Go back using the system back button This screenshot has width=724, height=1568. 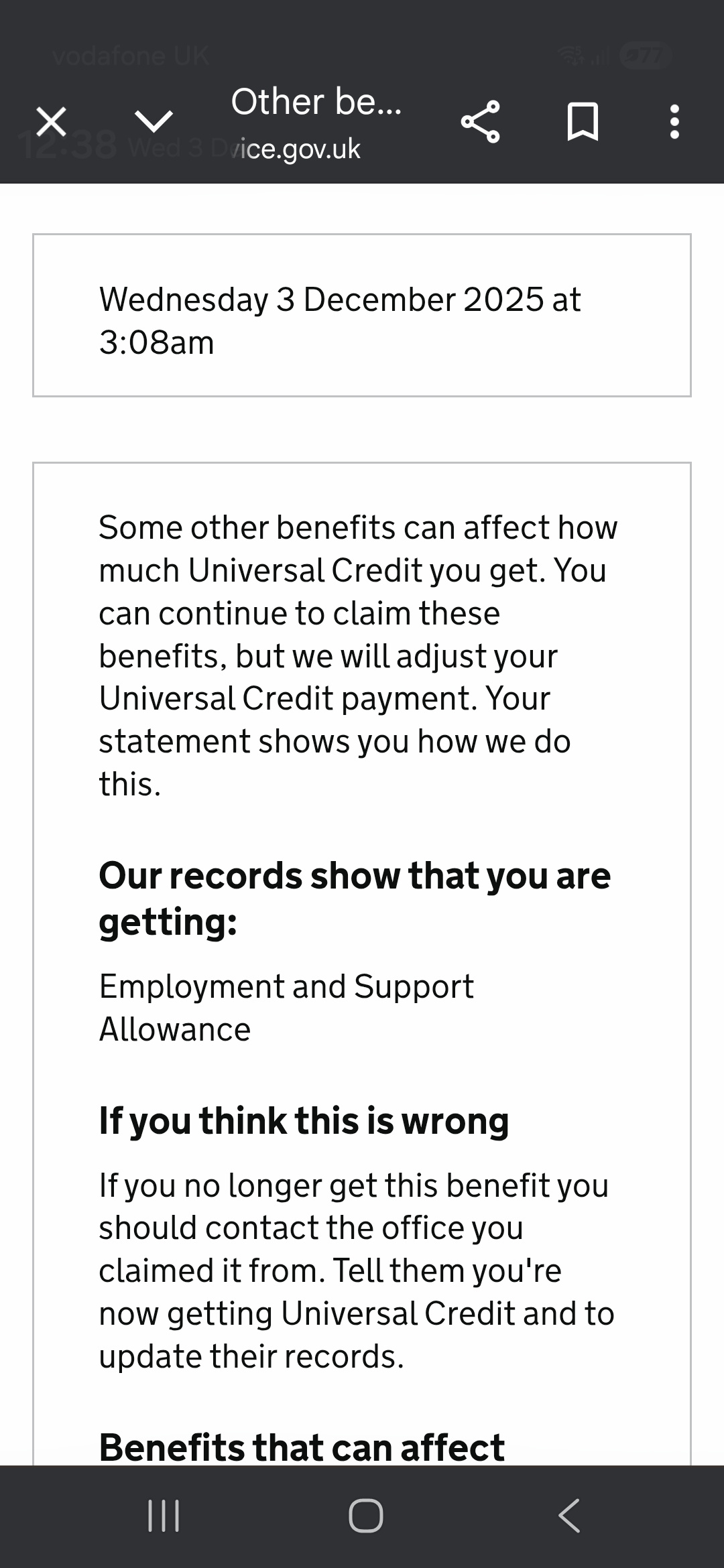[568, 1516]
